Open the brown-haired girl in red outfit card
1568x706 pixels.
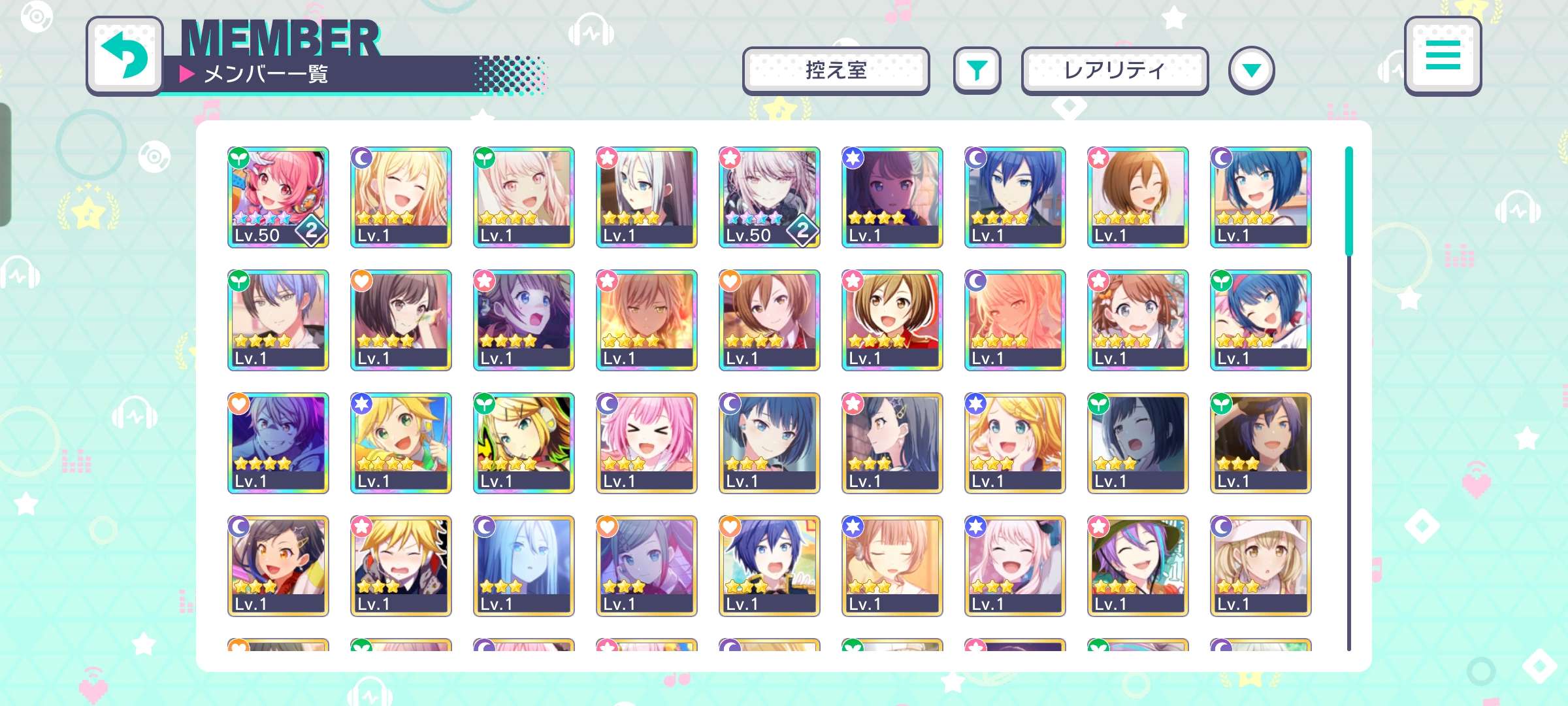point(892,320)
